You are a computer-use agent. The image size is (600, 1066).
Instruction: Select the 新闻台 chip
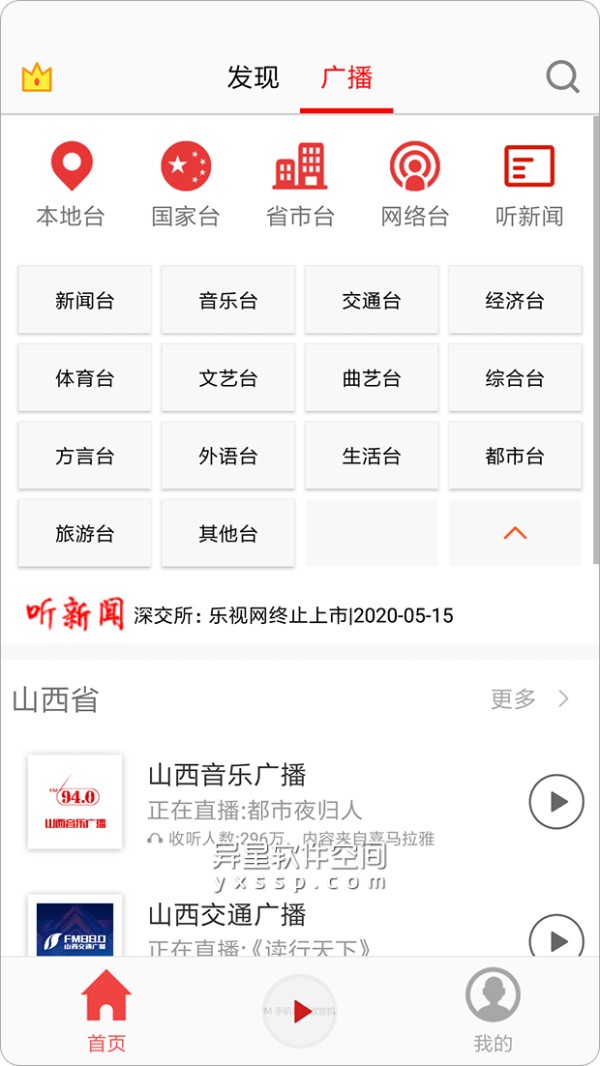[x=85, y=300]
